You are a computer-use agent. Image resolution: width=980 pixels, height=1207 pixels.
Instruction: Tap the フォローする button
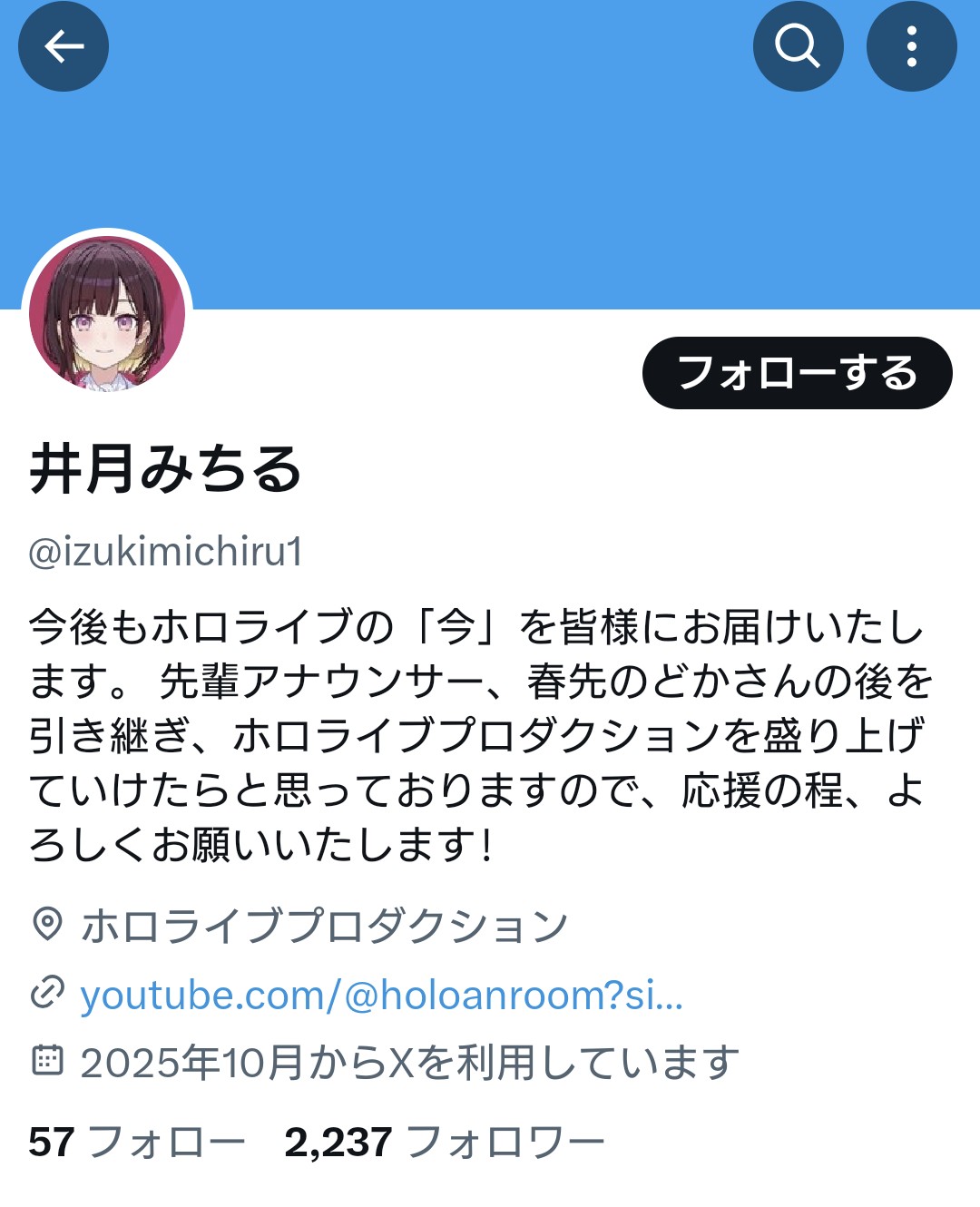797,373
